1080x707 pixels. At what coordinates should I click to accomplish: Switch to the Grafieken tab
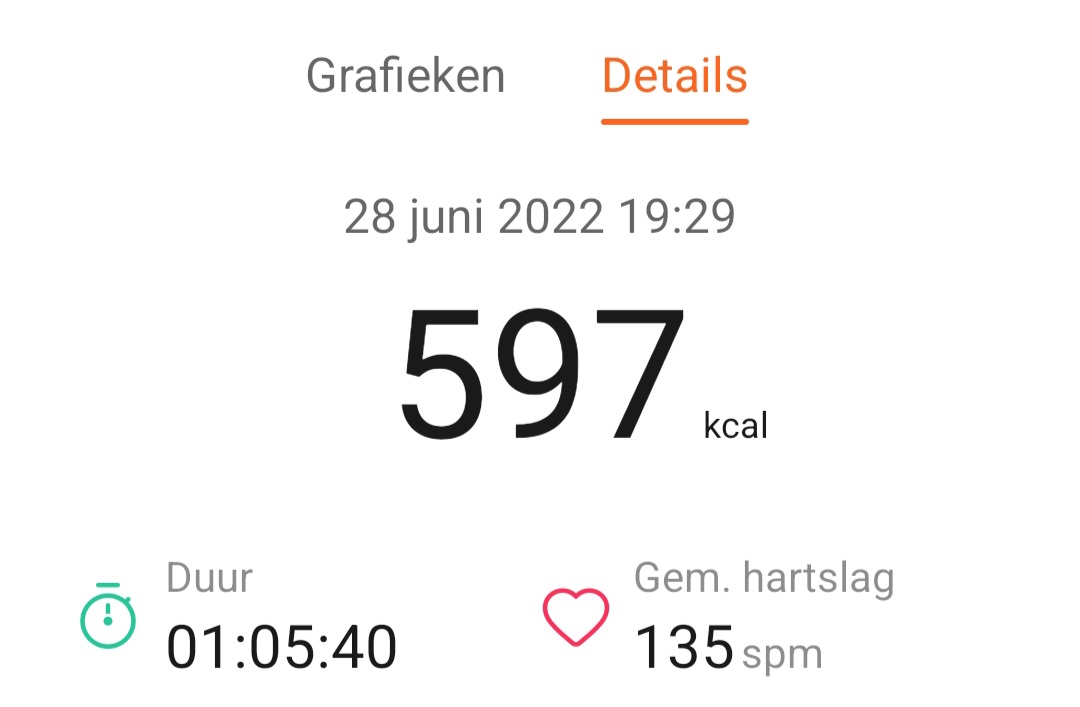(x=405, y=77)
